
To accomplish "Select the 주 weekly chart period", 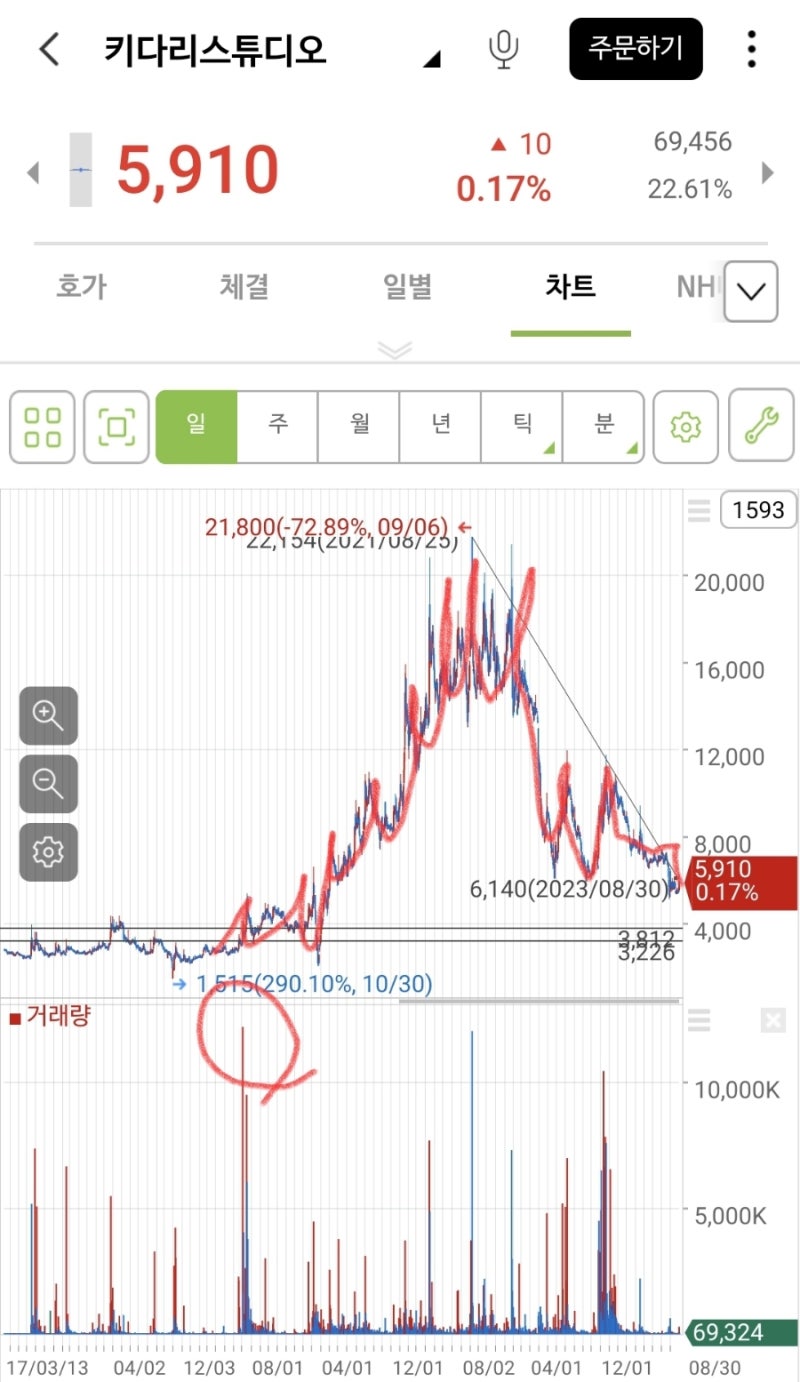I will pos(277,426).
